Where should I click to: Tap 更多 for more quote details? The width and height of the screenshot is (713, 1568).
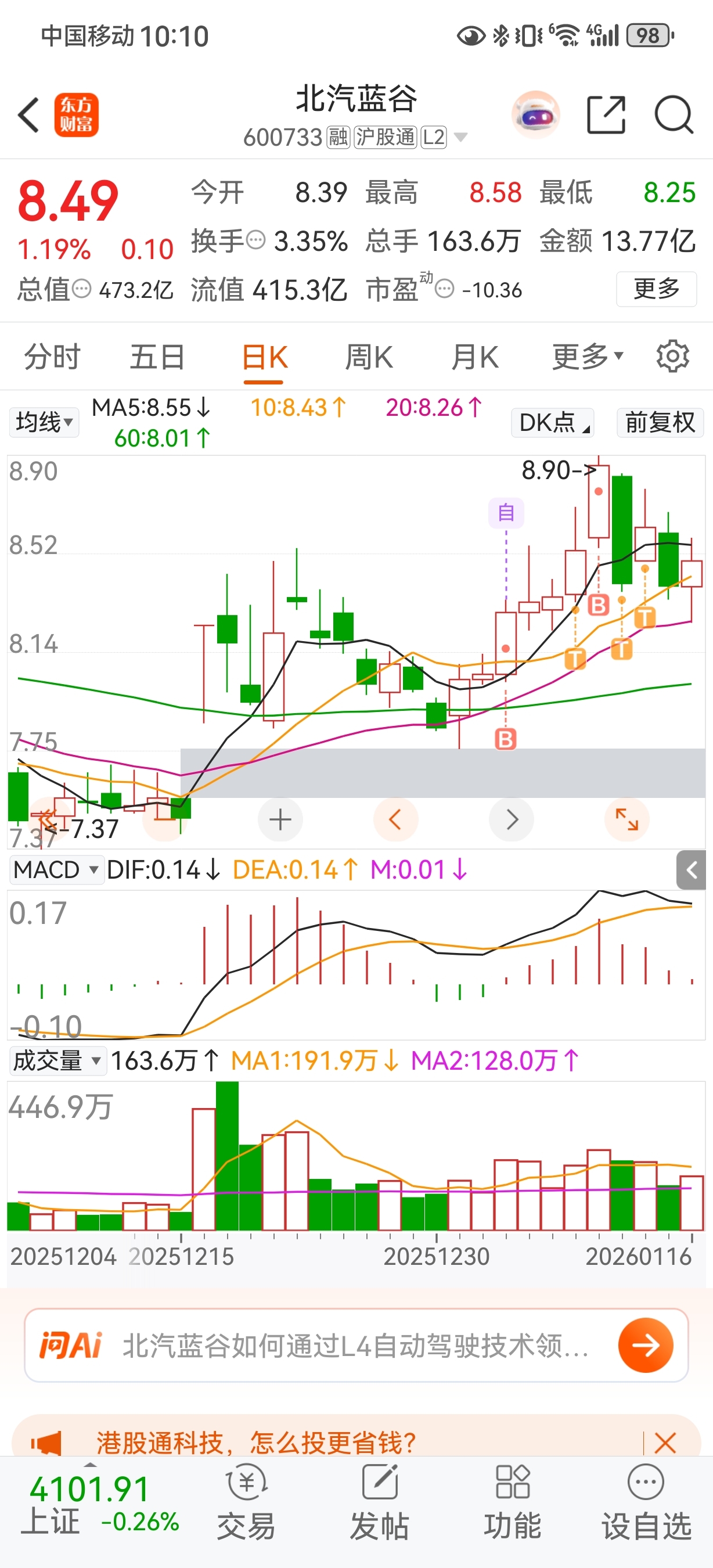click(656, 289)
